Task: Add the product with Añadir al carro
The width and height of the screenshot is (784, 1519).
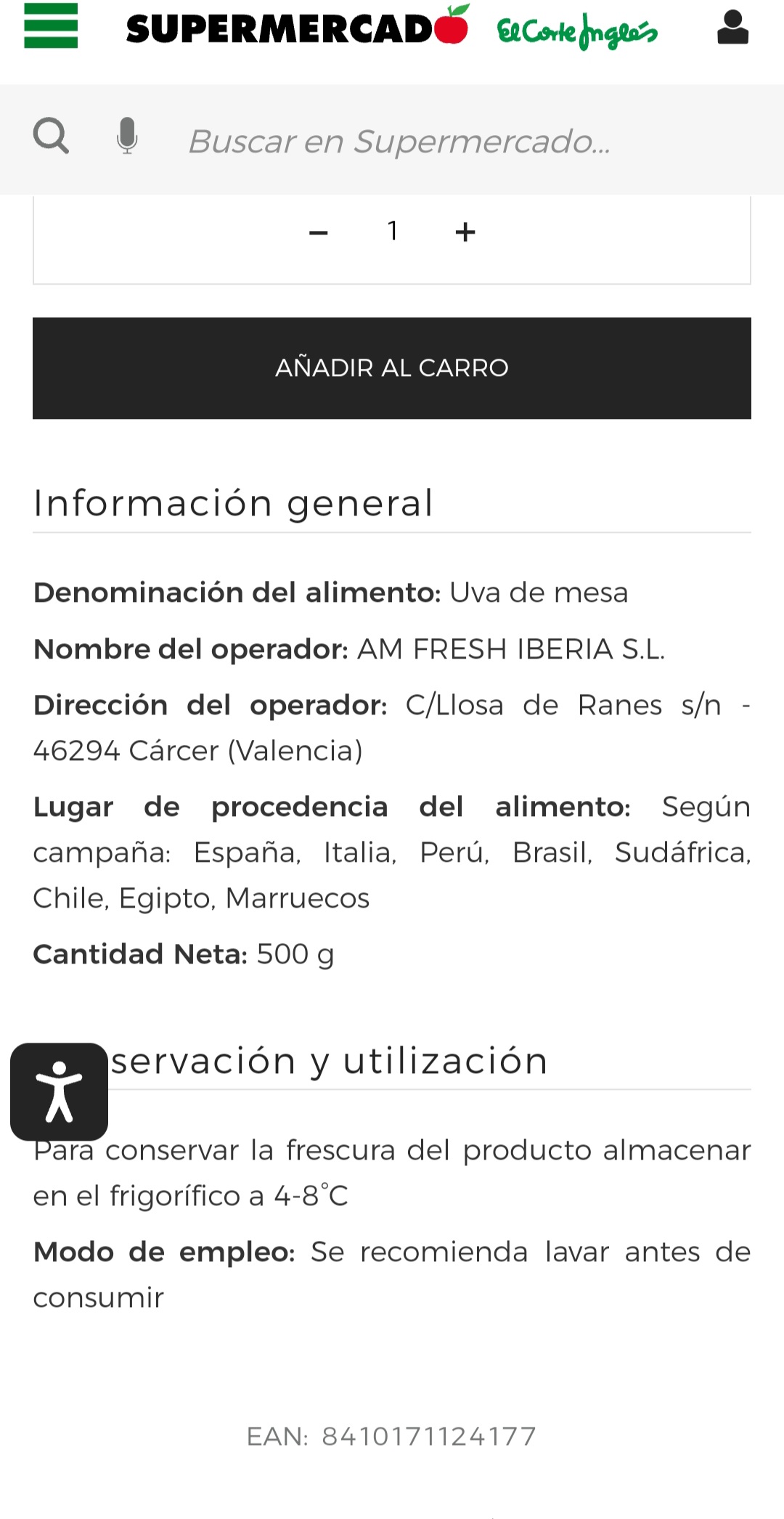Action: (392, 368)
